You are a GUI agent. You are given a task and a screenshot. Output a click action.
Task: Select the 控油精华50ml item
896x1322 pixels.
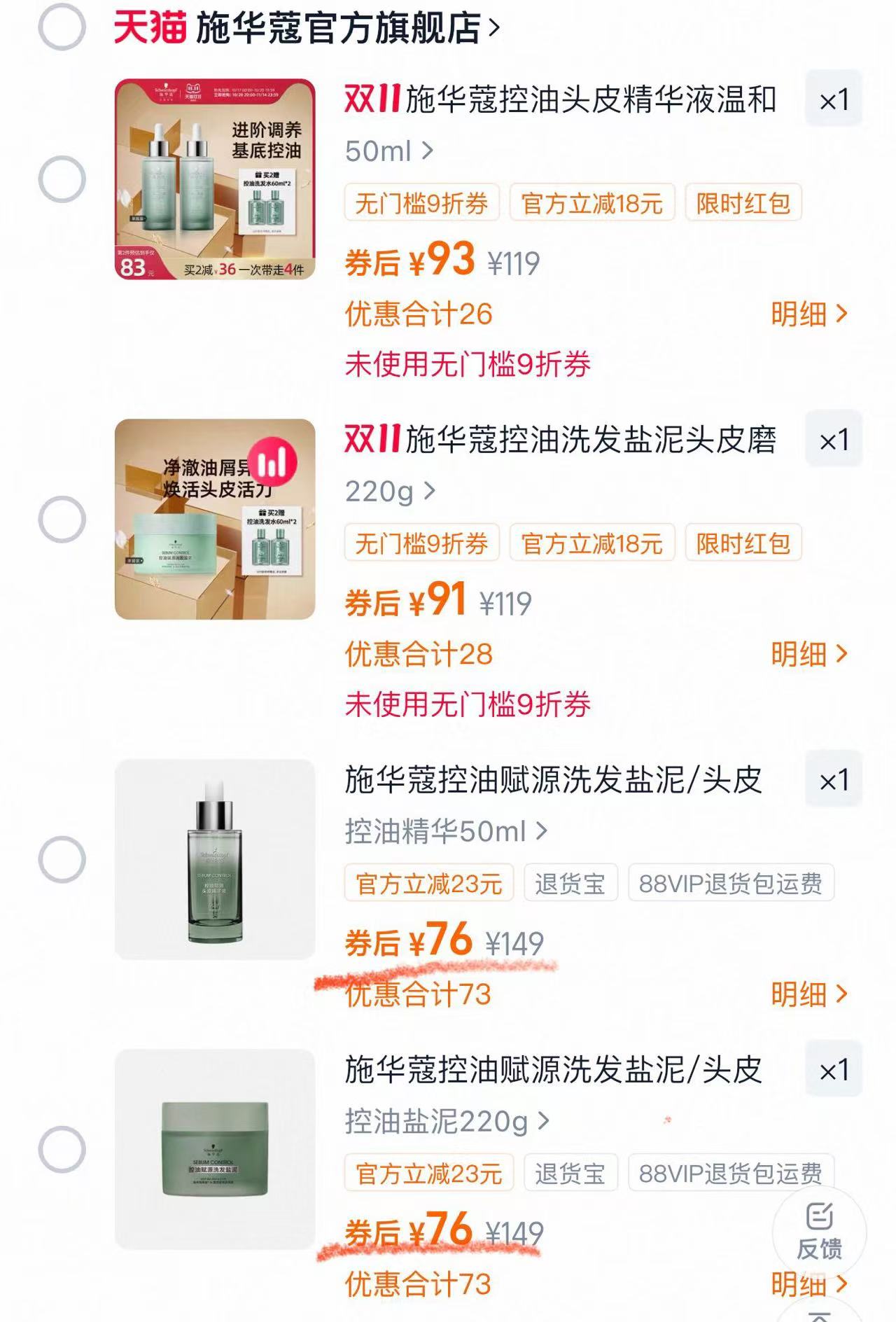62,859
